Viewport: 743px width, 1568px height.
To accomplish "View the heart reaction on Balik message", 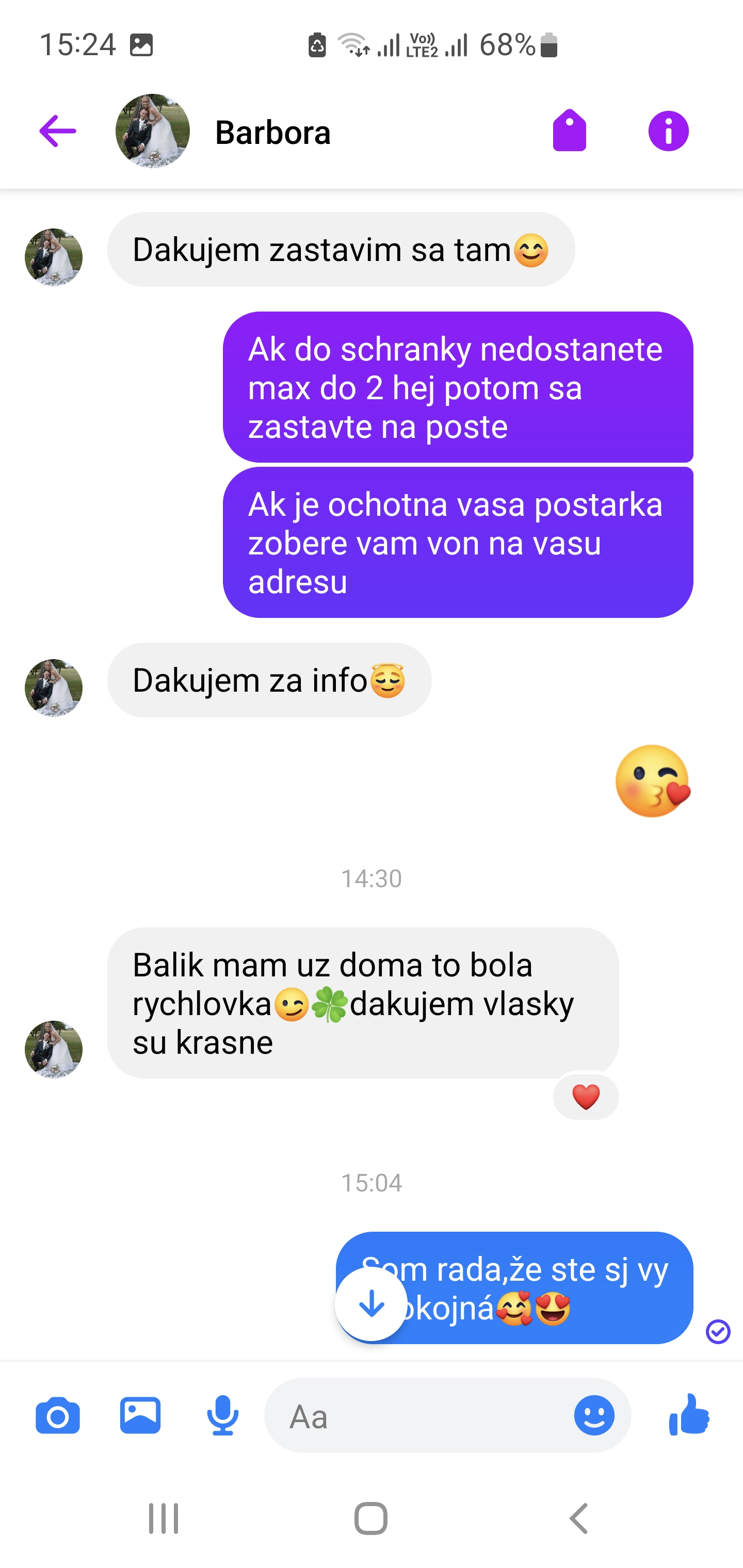I will [586, 1097].
